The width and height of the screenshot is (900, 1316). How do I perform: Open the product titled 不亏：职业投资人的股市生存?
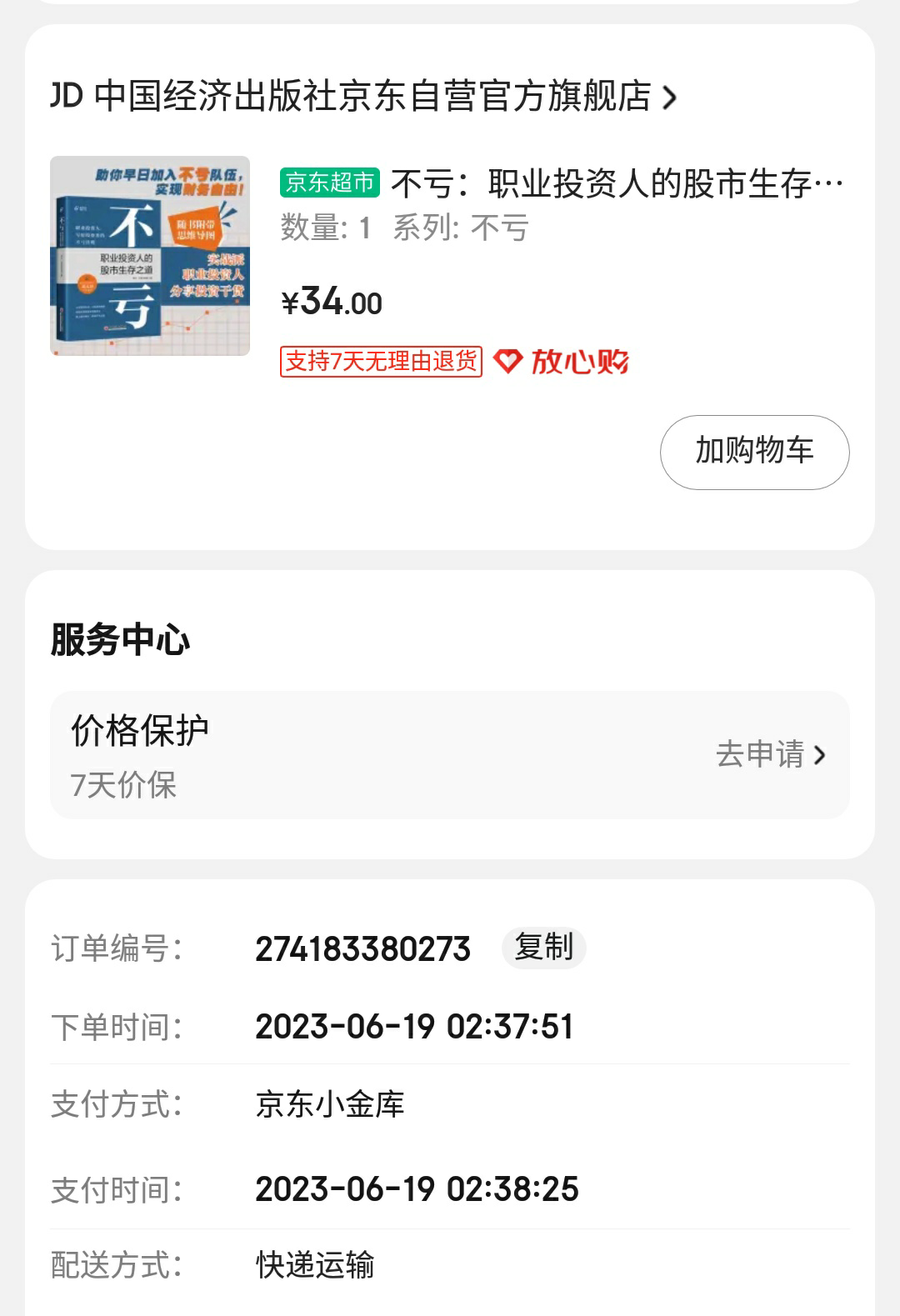pos(617,184)
